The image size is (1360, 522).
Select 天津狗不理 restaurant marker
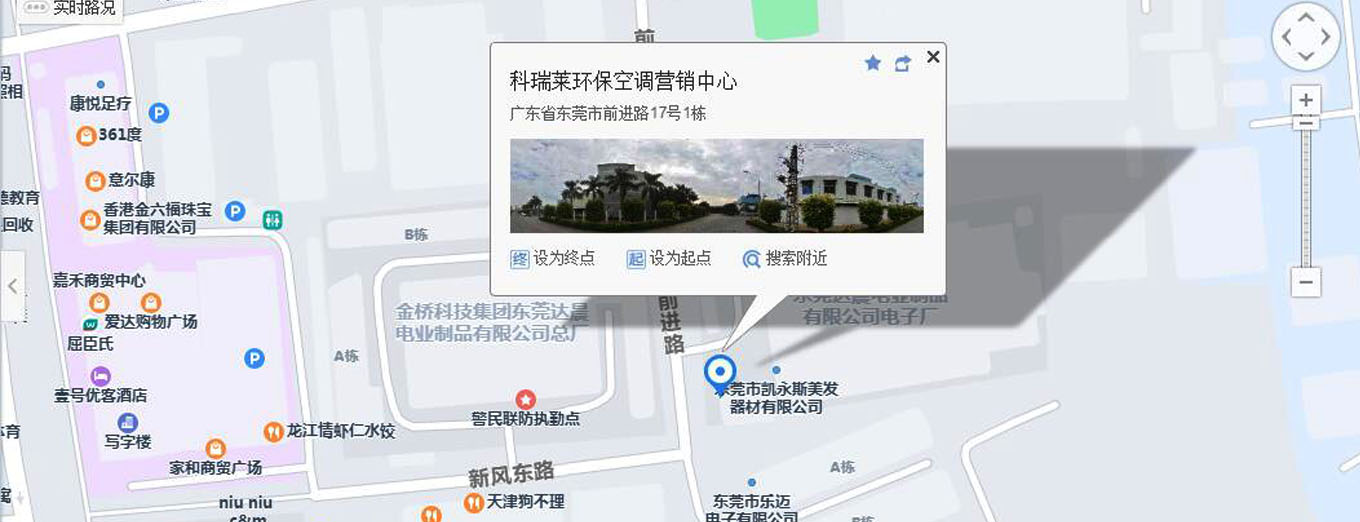(473, 502)
